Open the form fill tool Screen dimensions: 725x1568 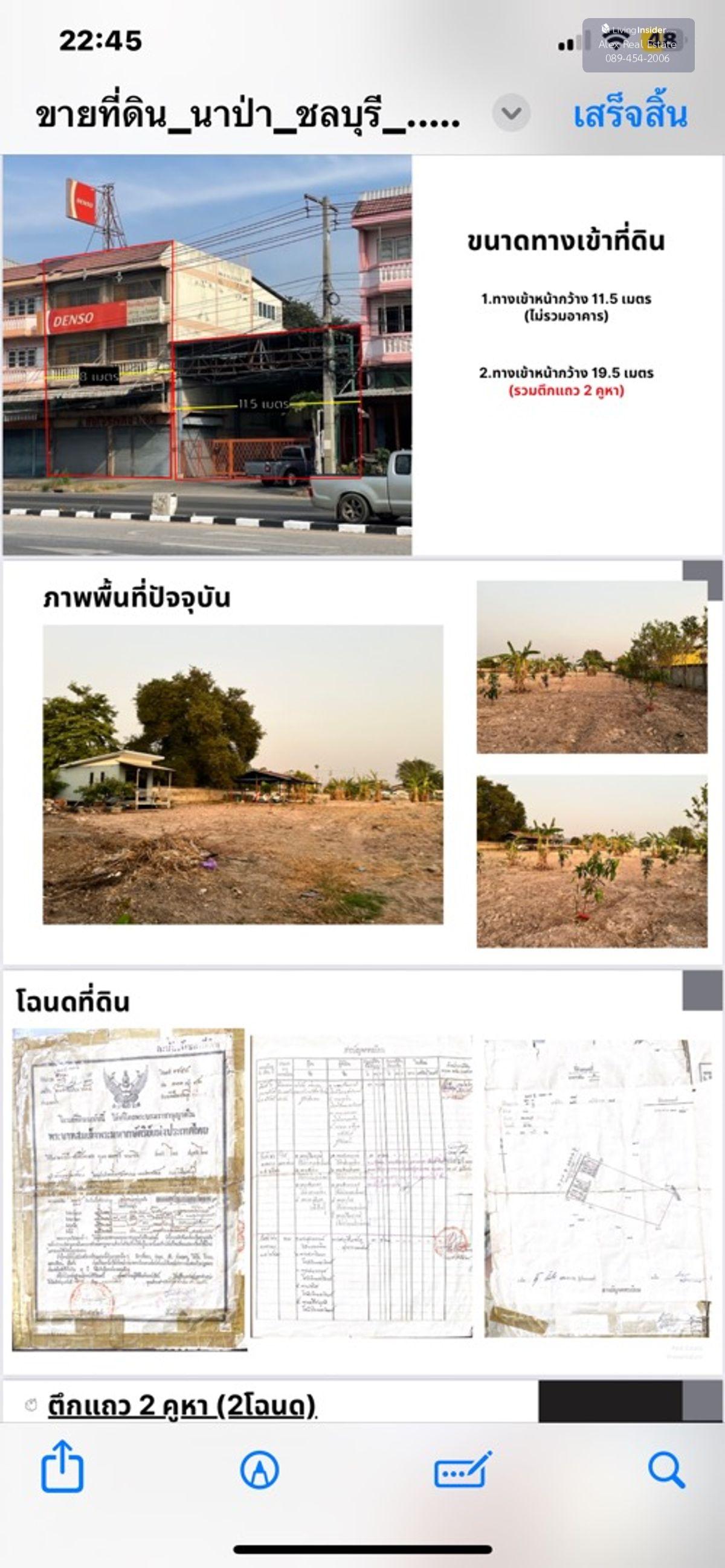coord(463,1471)
